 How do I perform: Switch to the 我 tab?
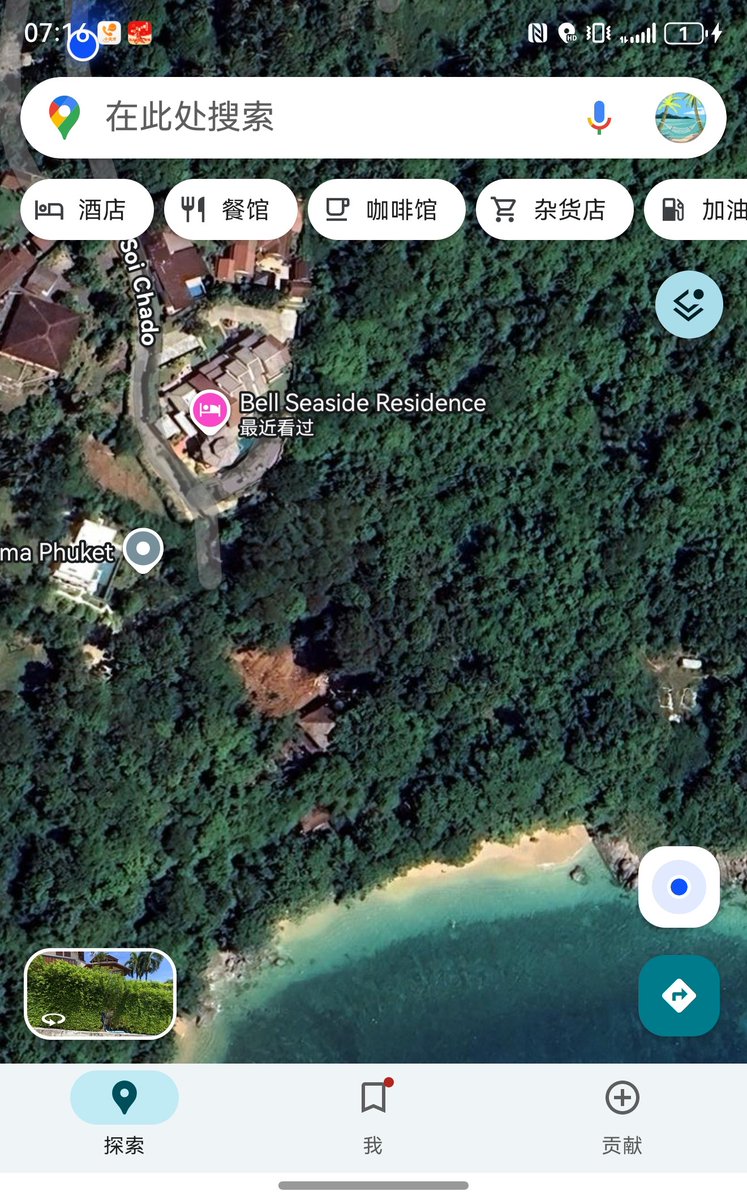coord(373,1117)
